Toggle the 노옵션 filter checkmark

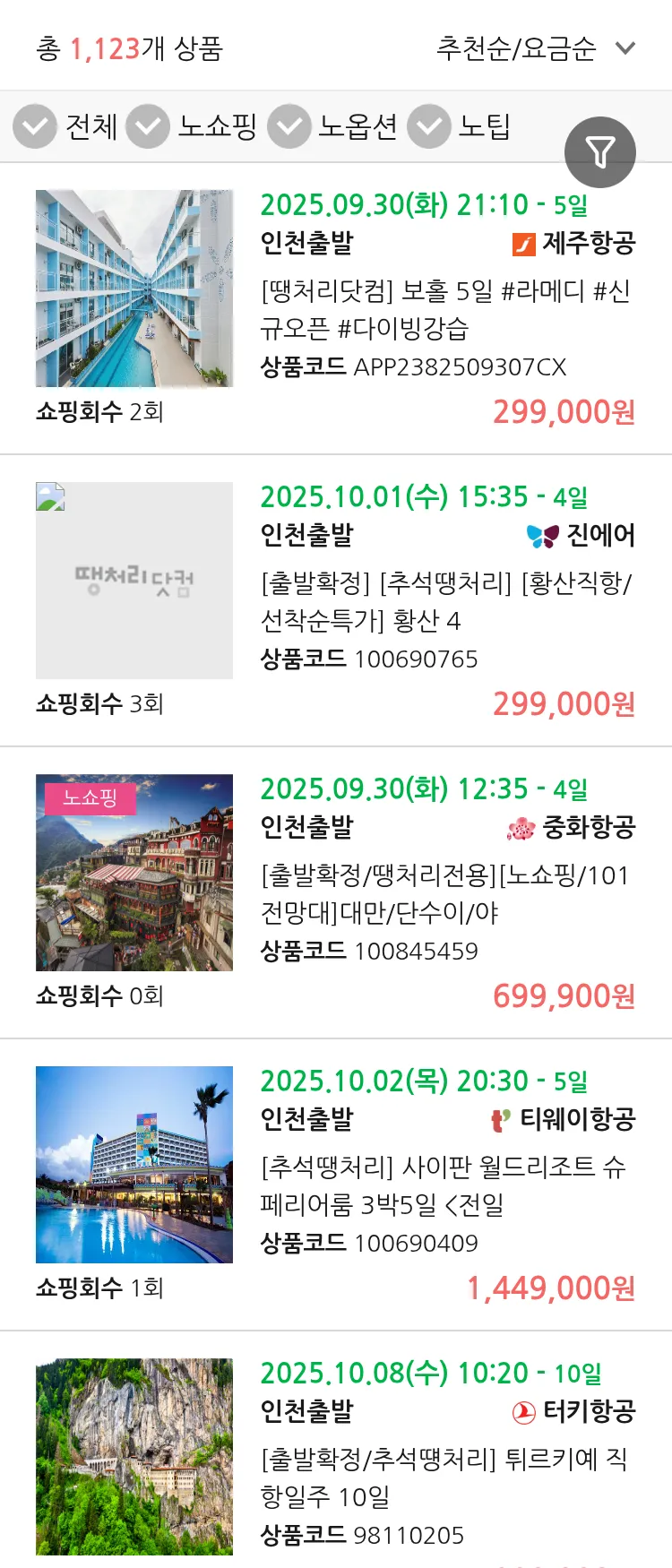click(x=289, y=126)
